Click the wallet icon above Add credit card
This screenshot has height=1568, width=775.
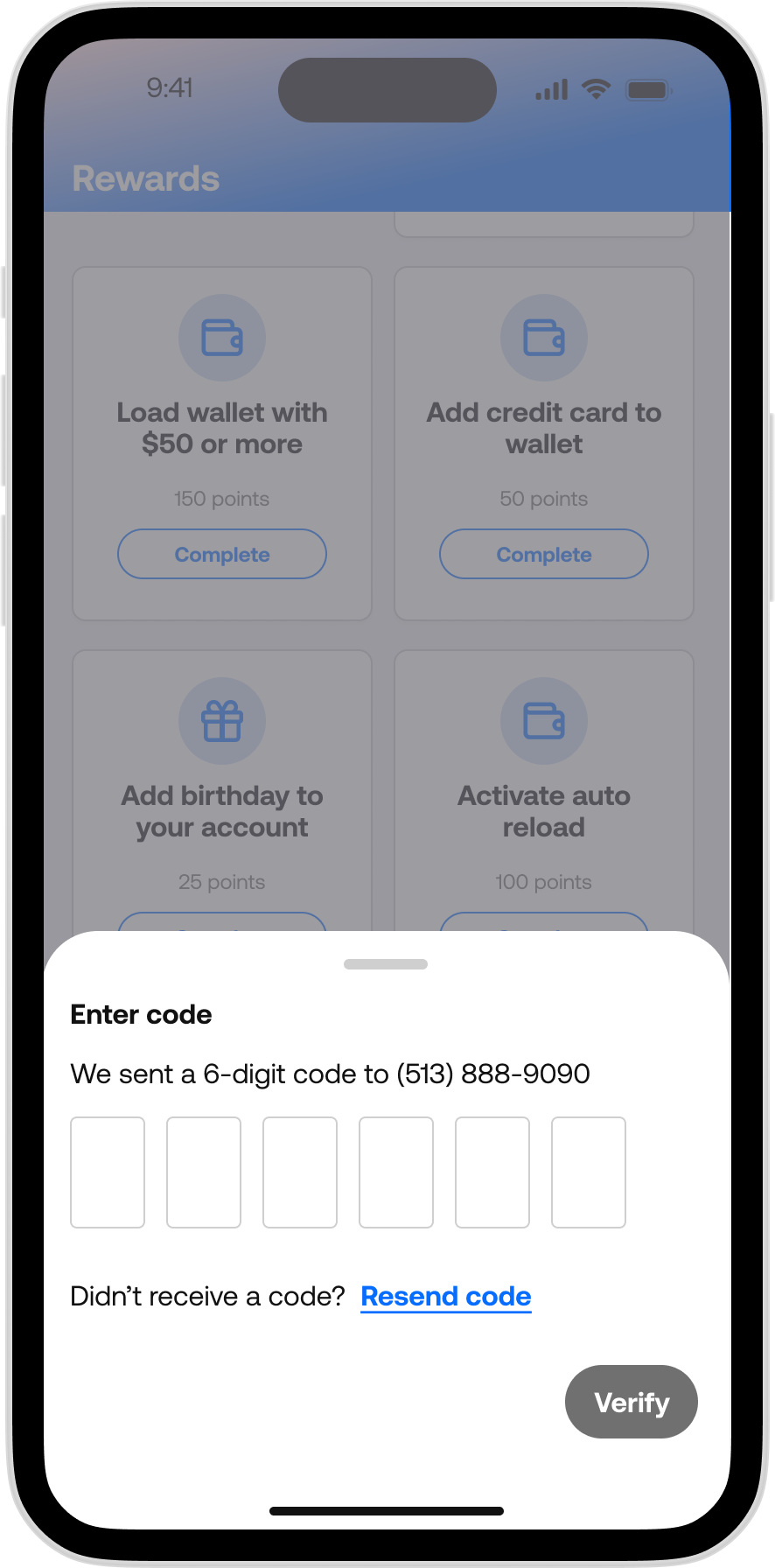pos(543,338)
